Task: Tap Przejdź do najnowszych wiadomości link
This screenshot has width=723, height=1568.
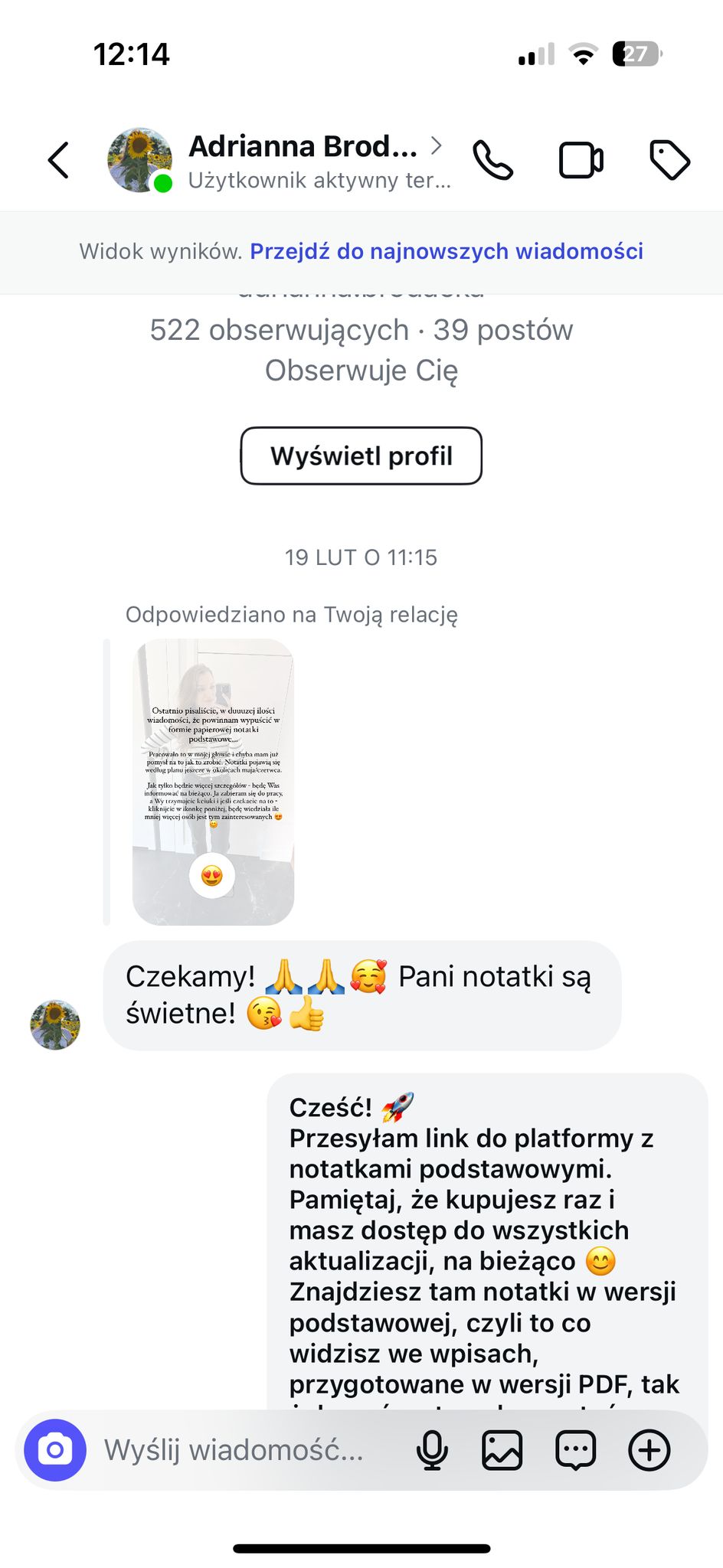Action: pyautogui.click(x=447, y=251)
